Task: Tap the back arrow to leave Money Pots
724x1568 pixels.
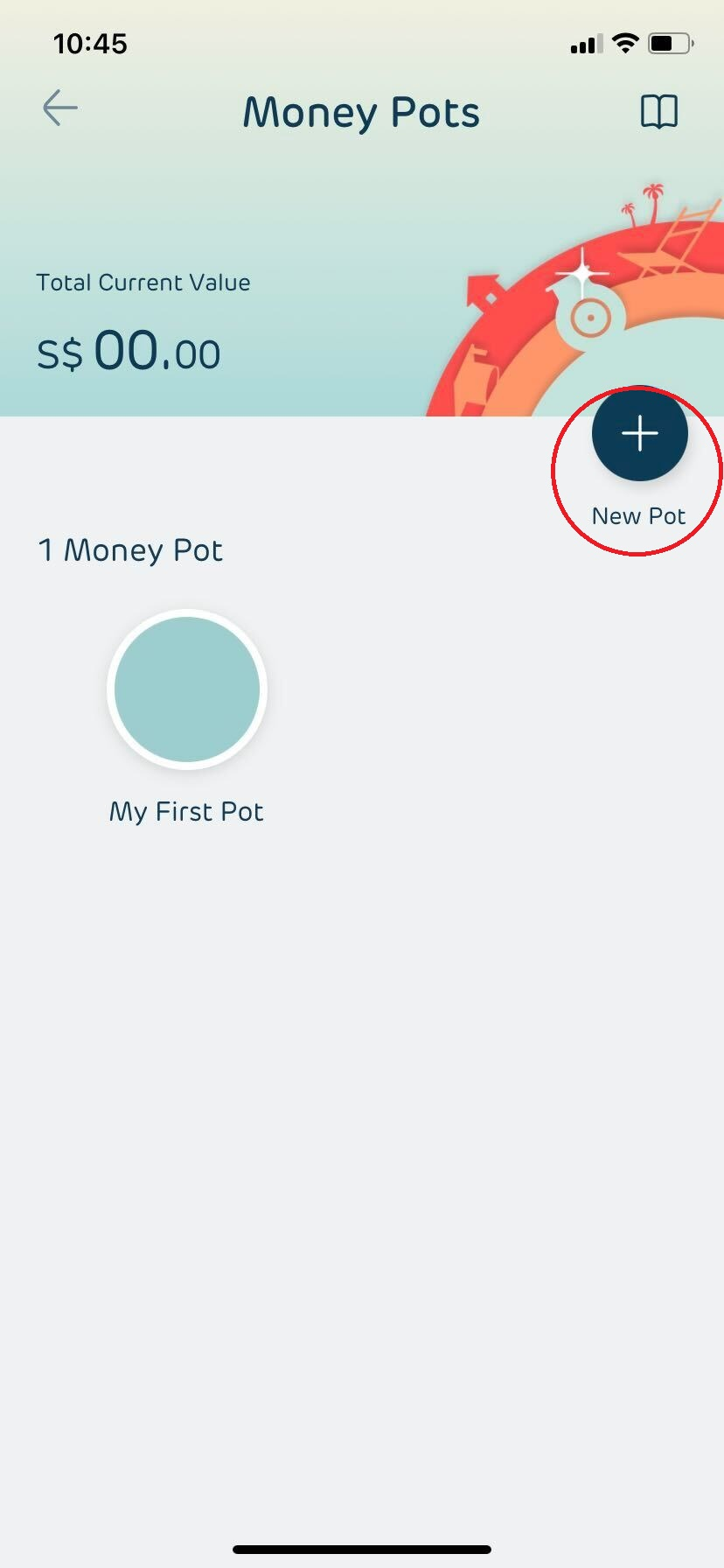Action: pyautogui.click(x=58, y=108)
